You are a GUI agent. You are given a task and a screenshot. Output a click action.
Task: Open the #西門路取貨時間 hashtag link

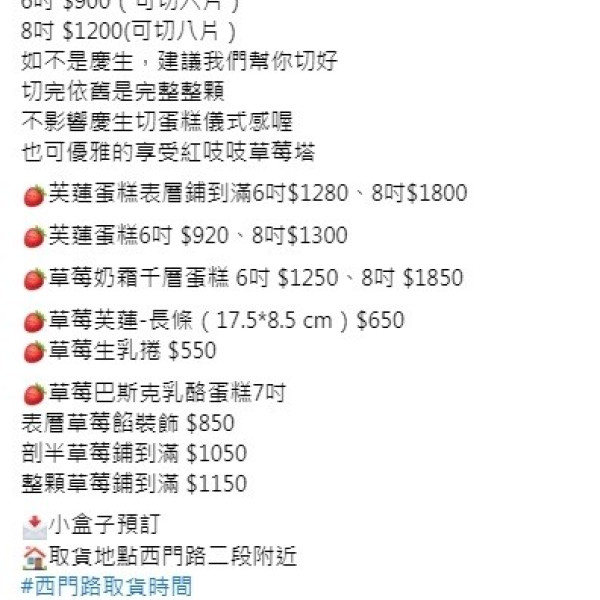106,587
